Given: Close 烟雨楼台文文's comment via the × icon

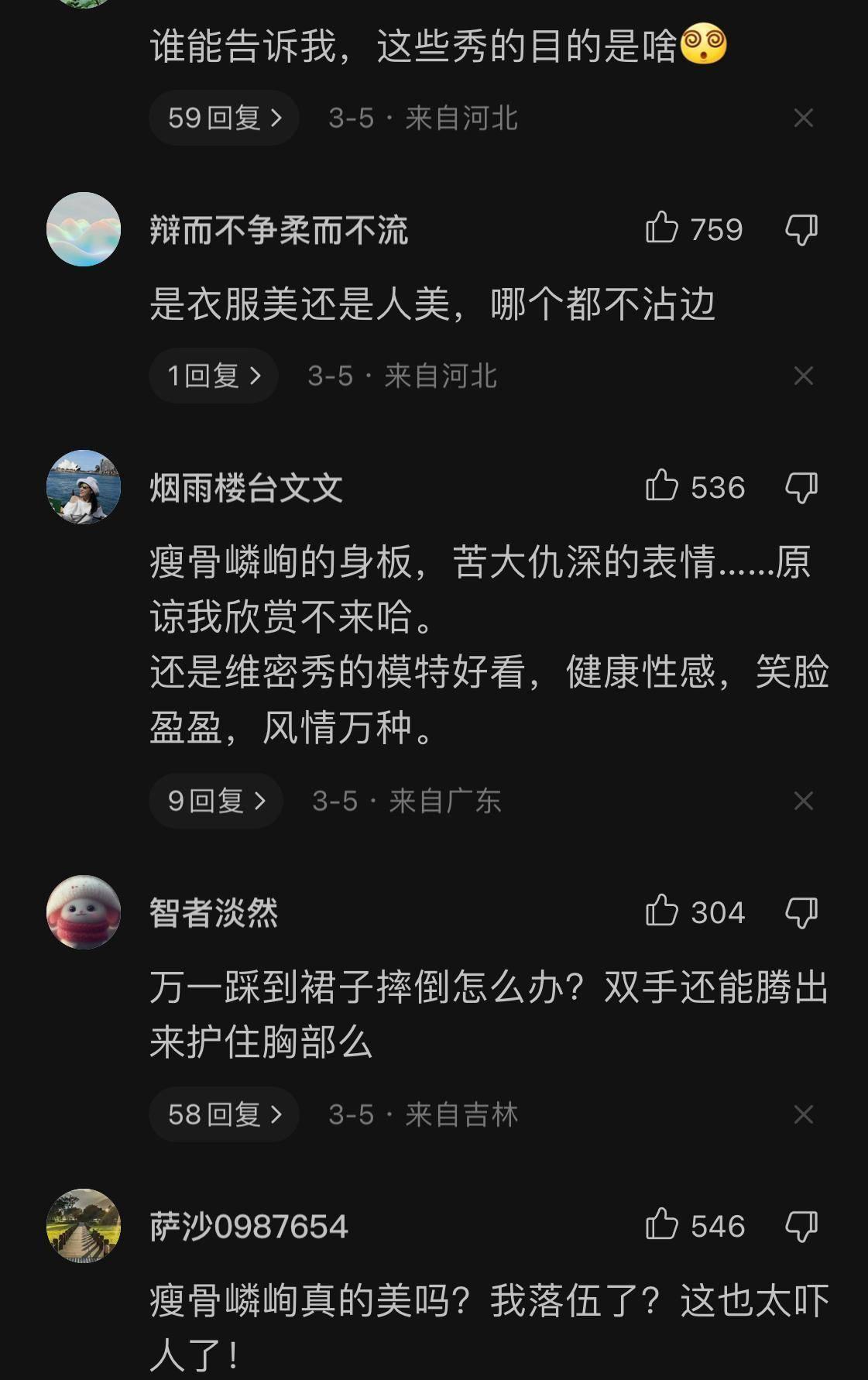Looking at the screenshot, I should click(805, 801).
